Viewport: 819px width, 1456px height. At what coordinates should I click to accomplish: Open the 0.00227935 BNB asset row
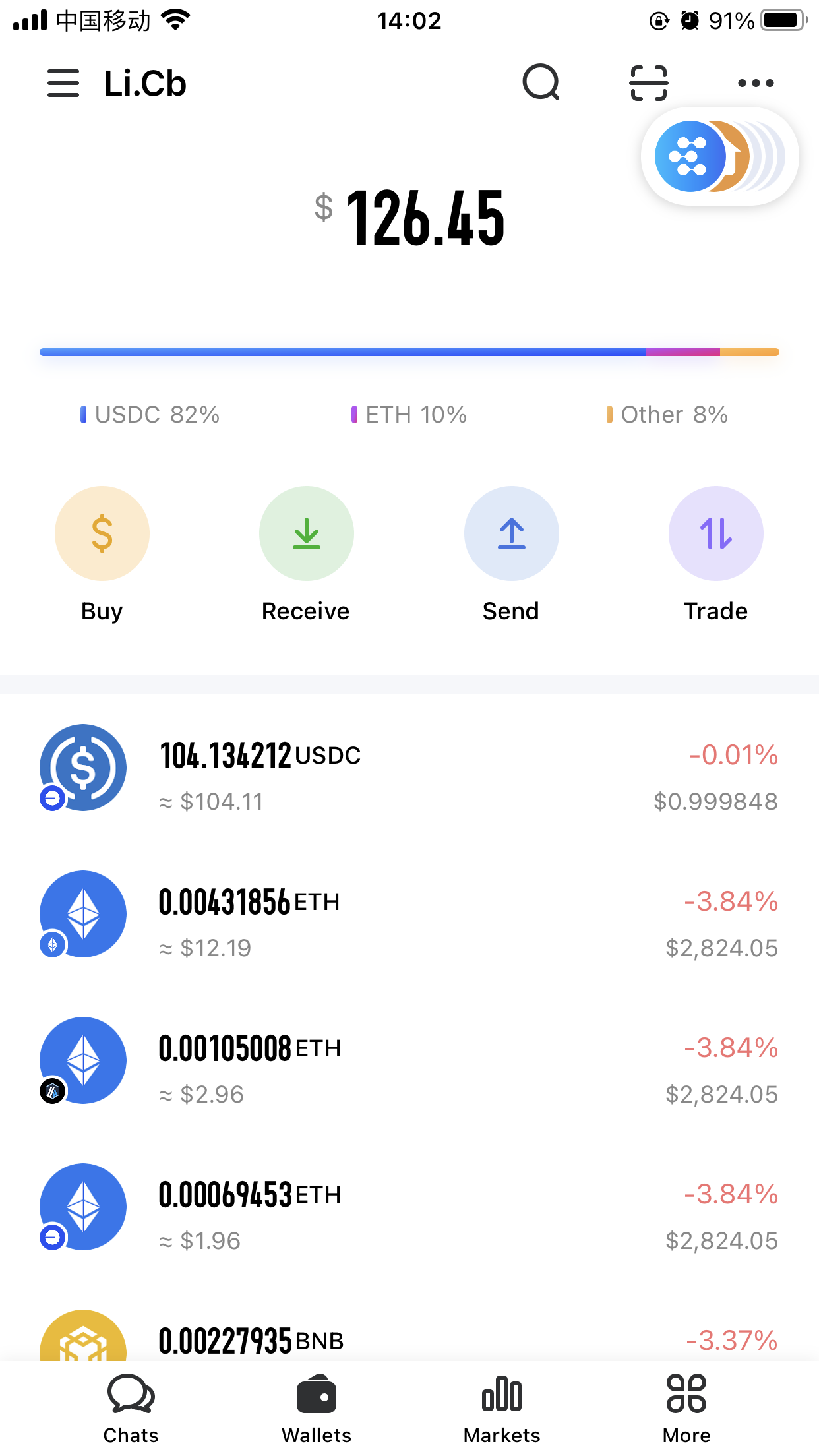pyautogui.click(x=409, y=1340)
